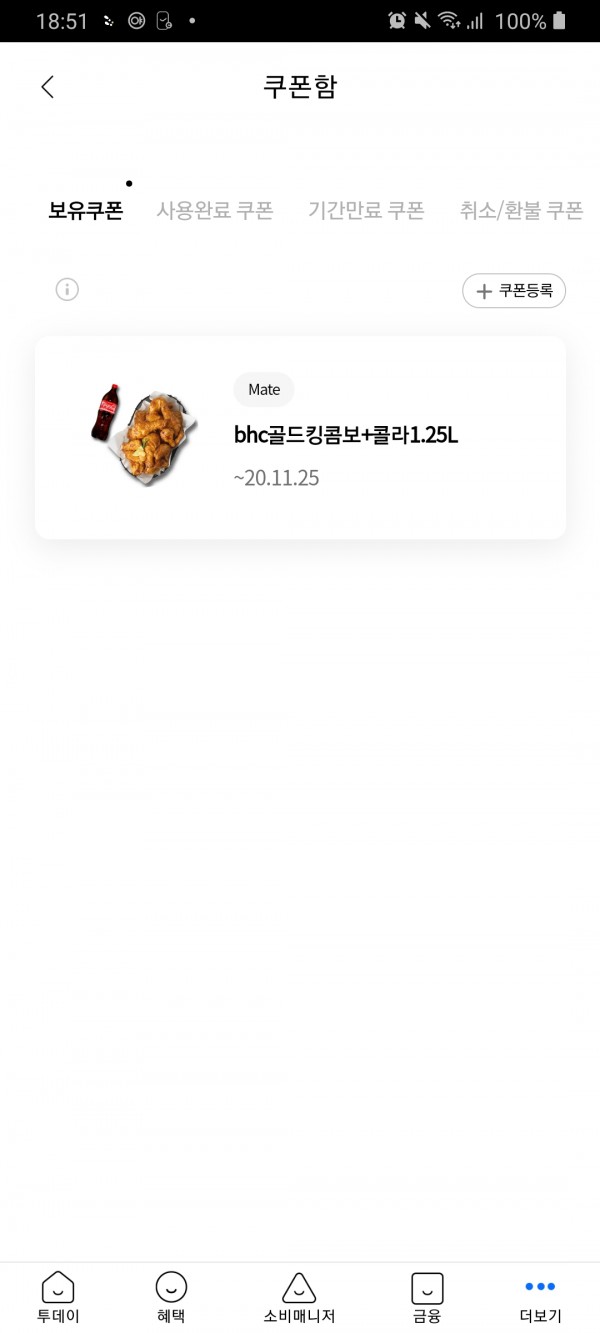Go back from 쿠폰함 screen
Screen dimensions: 600x1333
tap(47, 87)
